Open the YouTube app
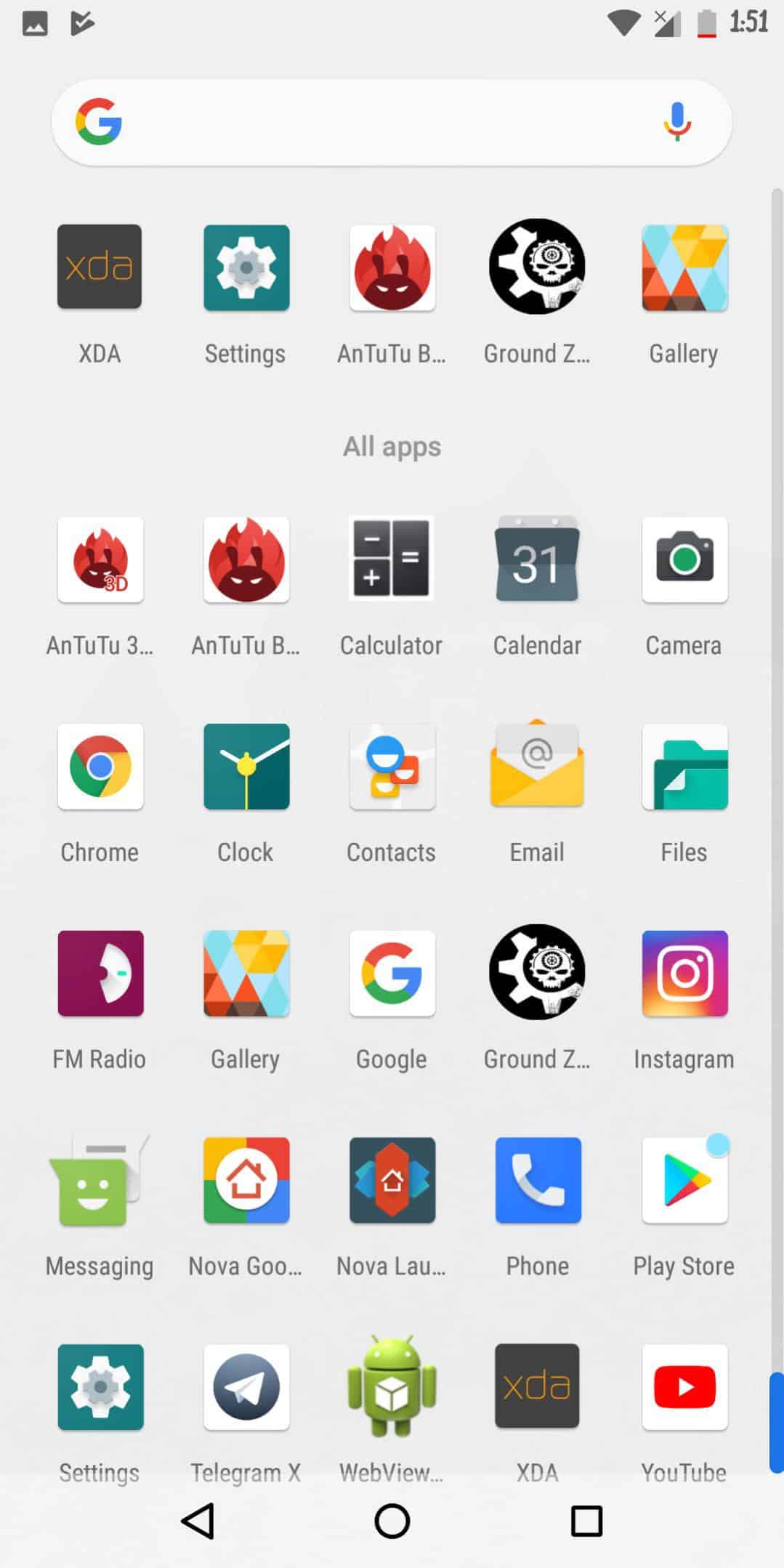The width and height of the screenshot is (784, 1568). coord(684,1388)
